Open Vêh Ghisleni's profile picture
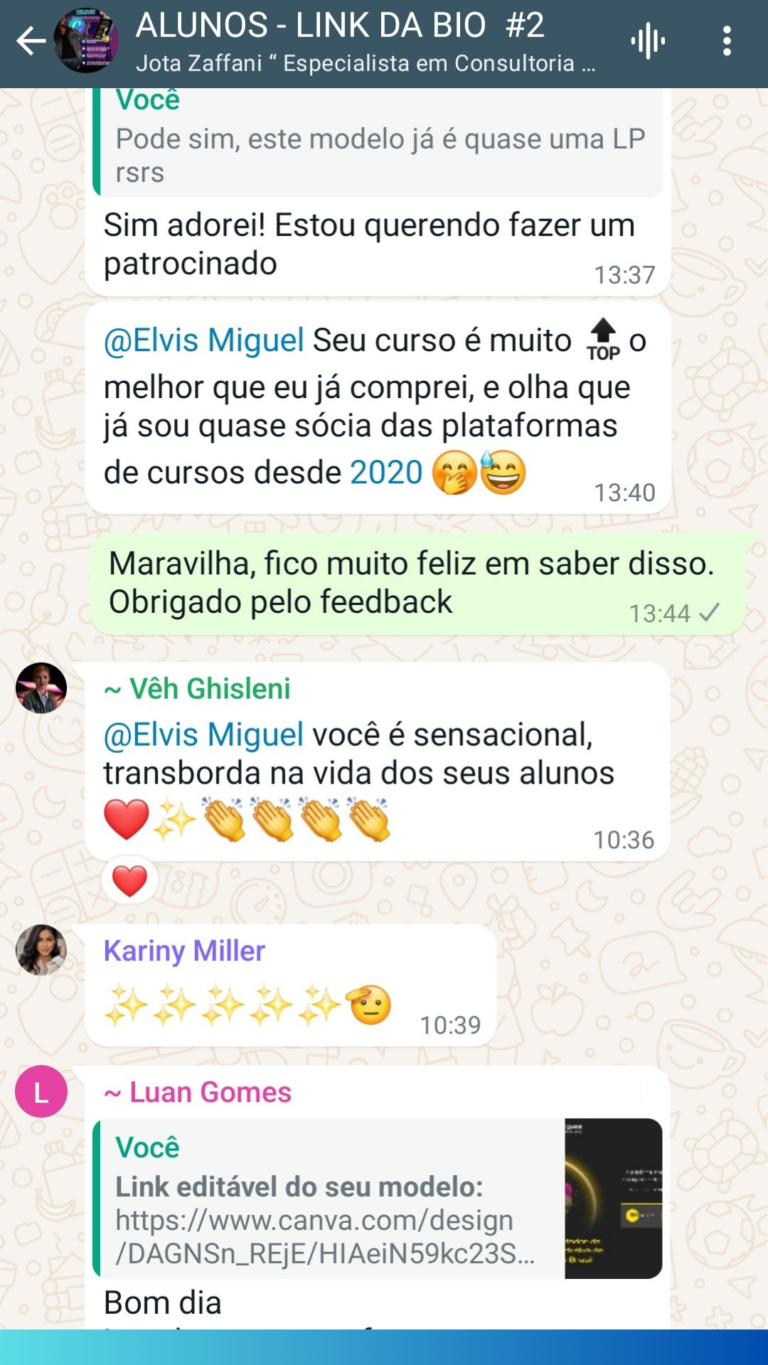The height and width of the screenshot is (1365, 768). 41,688
